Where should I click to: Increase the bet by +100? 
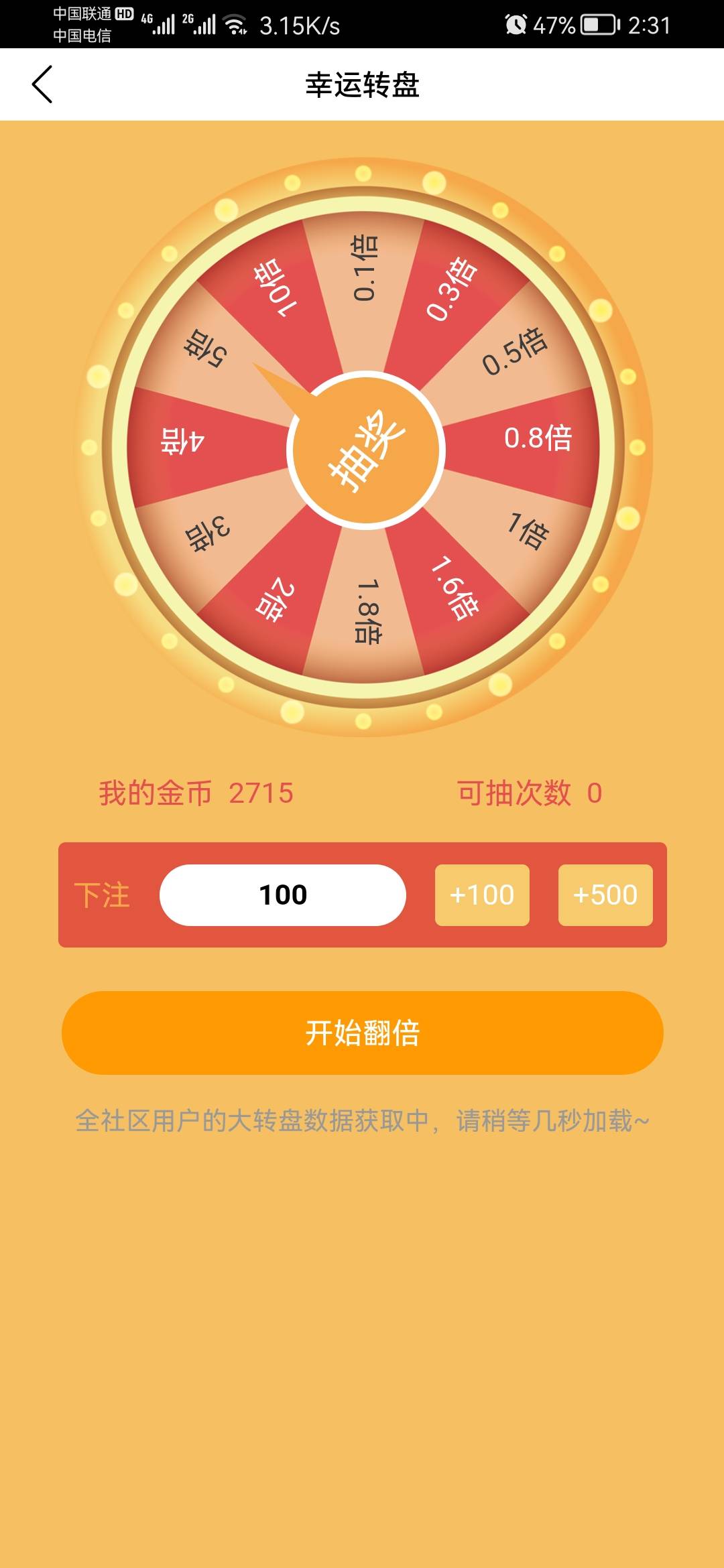(x=482, y=895)
